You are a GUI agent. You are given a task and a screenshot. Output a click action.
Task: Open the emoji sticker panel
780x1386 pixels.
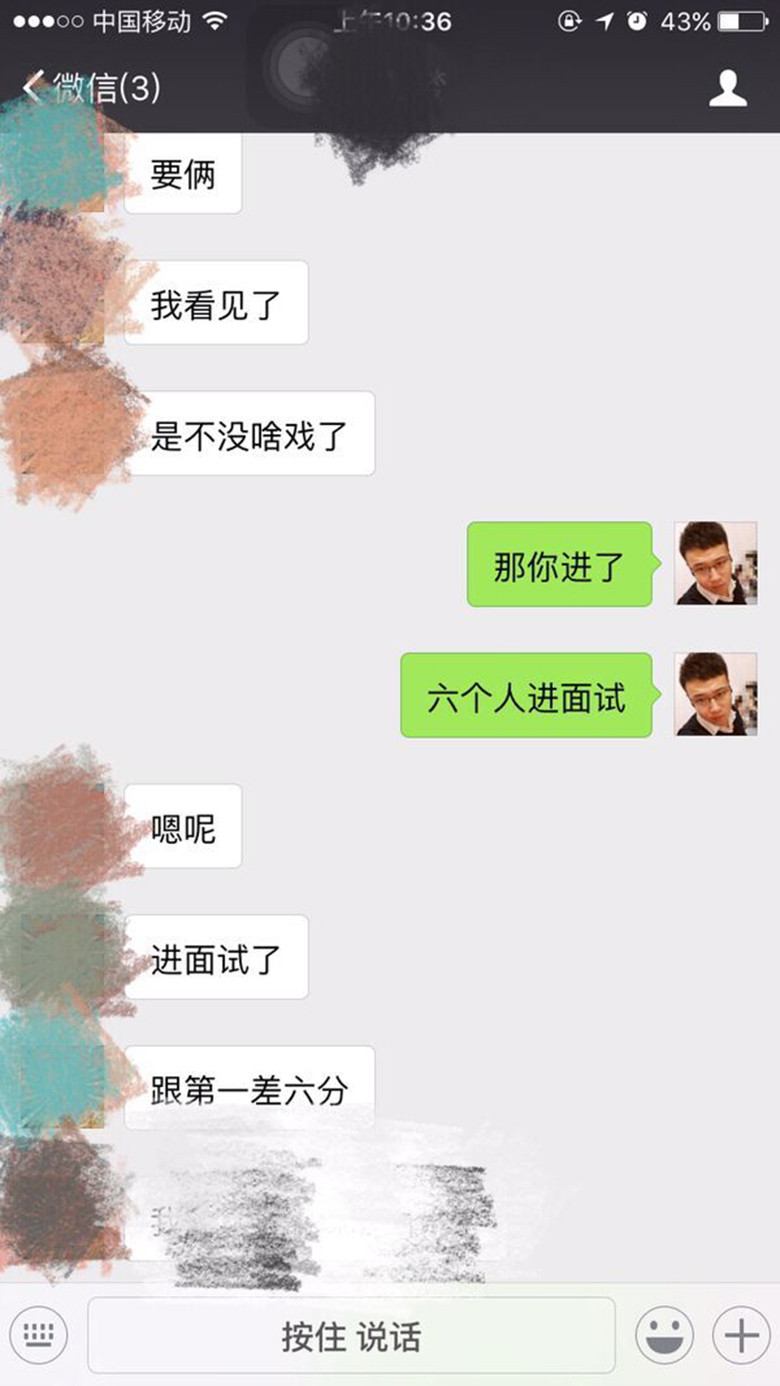pyautogui.click(x=664, y=1334)
